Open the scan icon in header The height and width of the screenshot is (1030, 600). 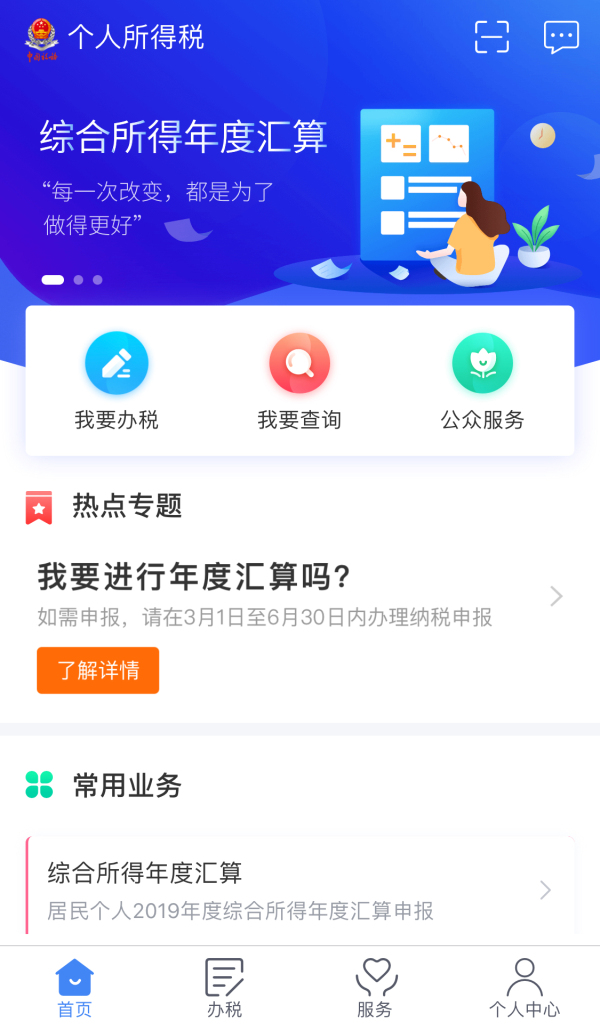(491, 37)
